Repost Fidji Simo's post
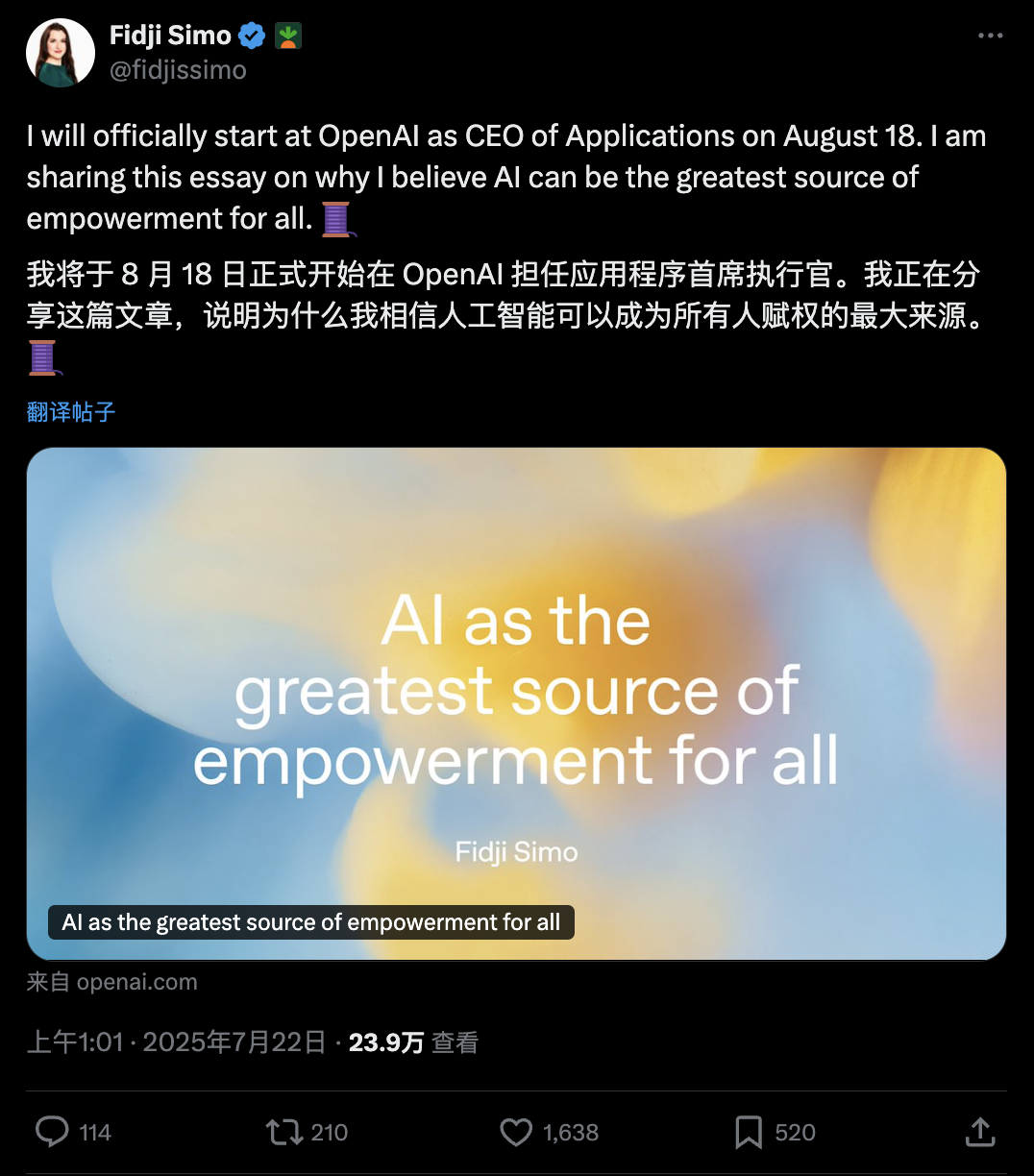The width and height of the screenshot is (1034, 1176). [x=285, y=1132]
